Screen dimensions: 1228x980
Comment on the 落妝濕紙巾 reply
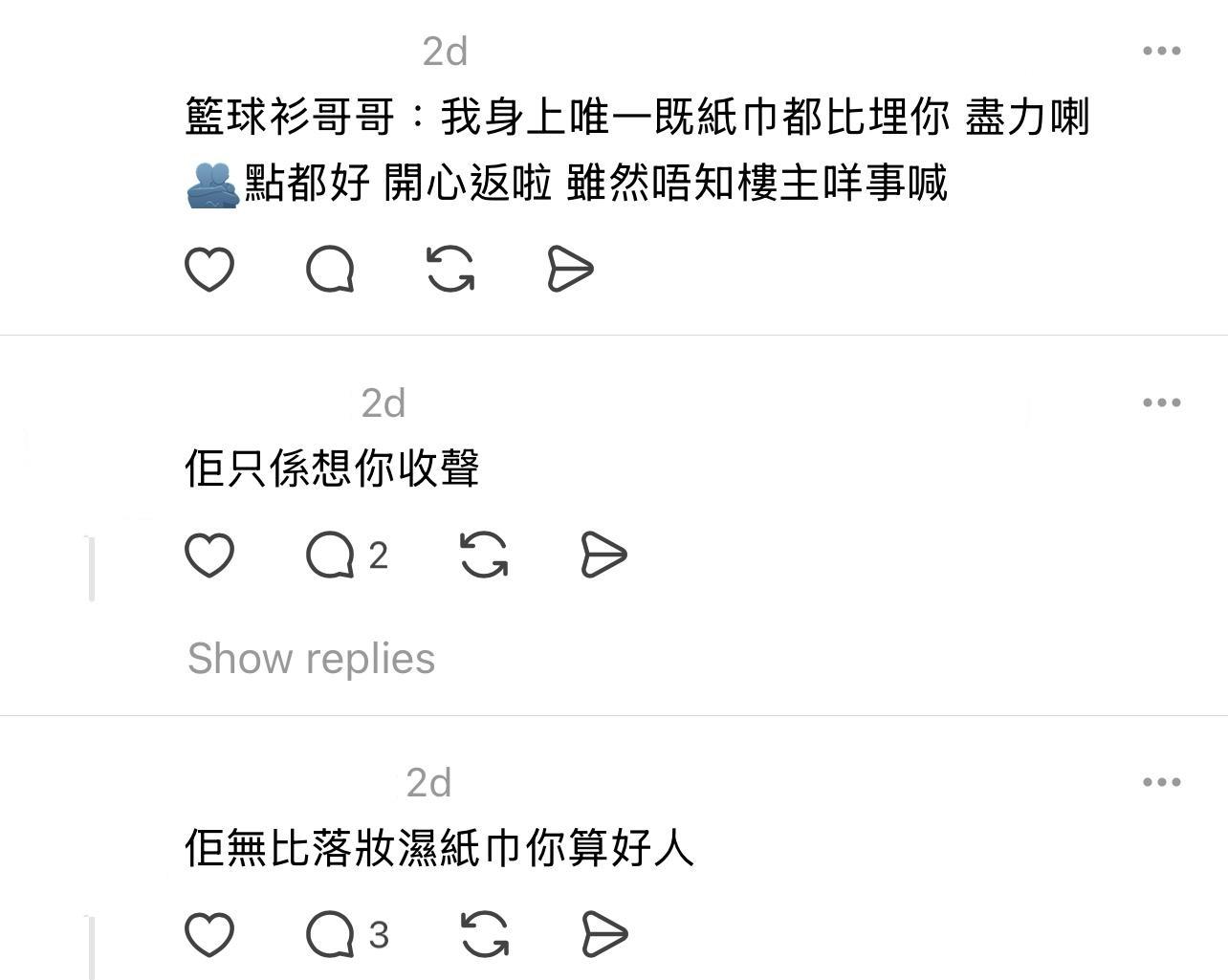click(x=331, y=934)
